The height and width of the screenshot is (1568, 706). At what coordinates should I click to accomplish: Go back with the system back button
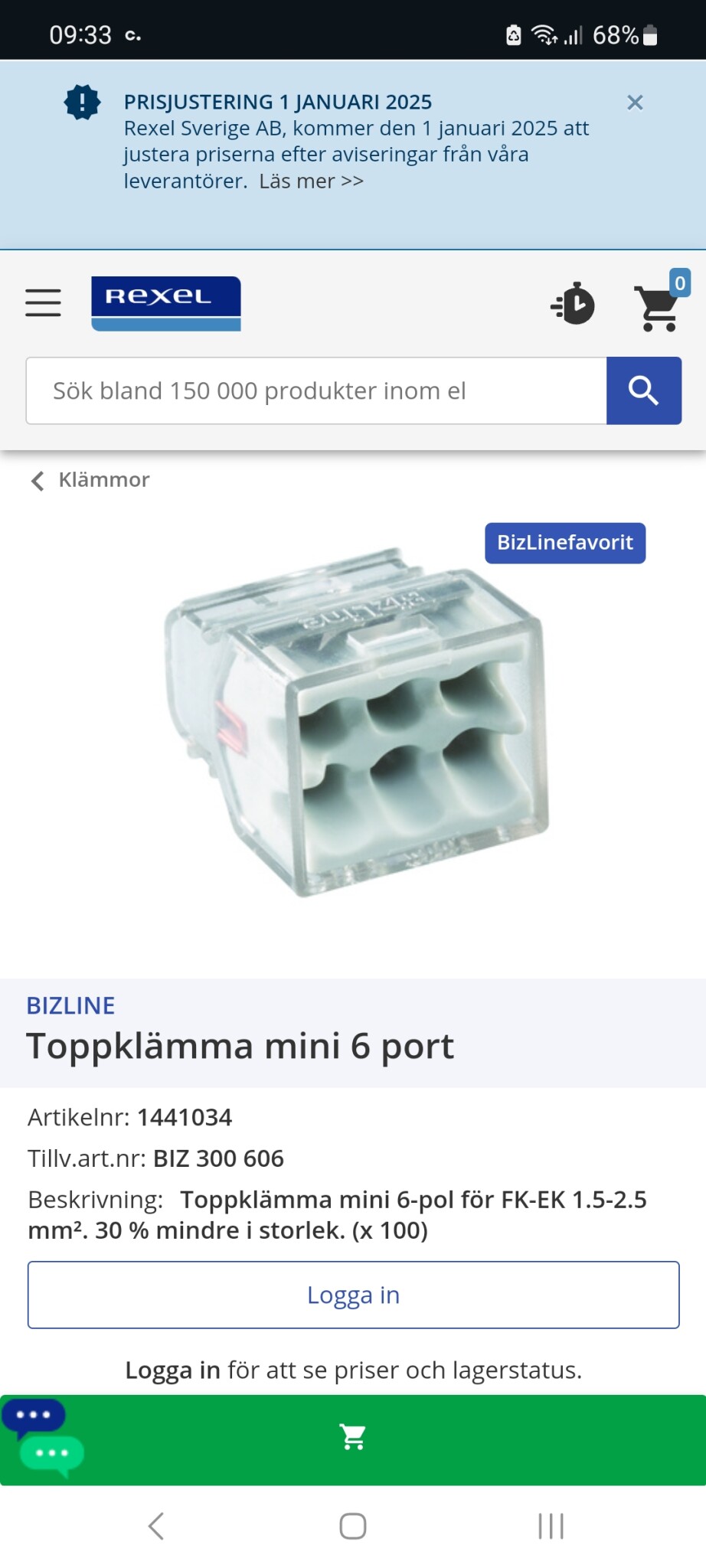[x=156, y=1526]
